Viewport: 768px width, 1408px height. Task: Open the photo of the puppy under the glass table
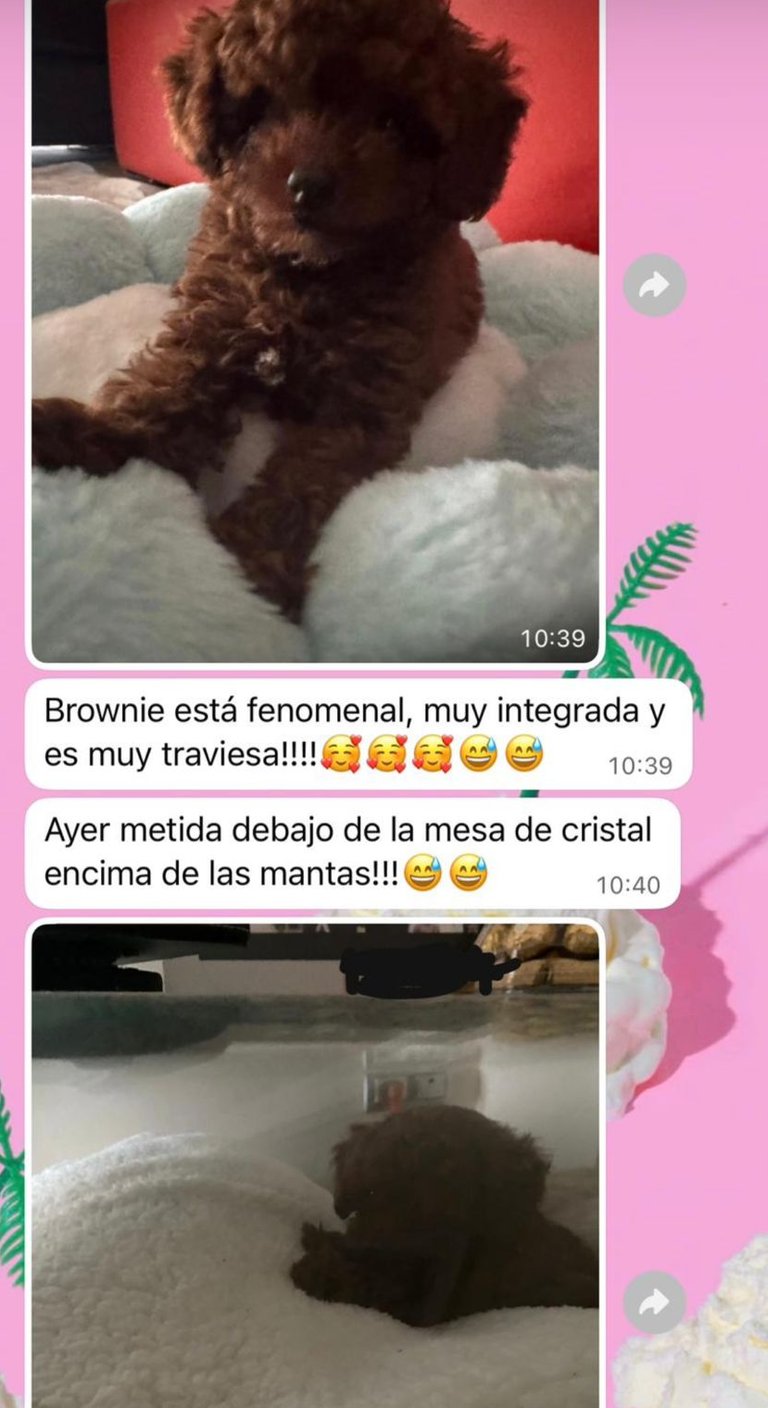pyautogui.click(x=315, y=1166)
